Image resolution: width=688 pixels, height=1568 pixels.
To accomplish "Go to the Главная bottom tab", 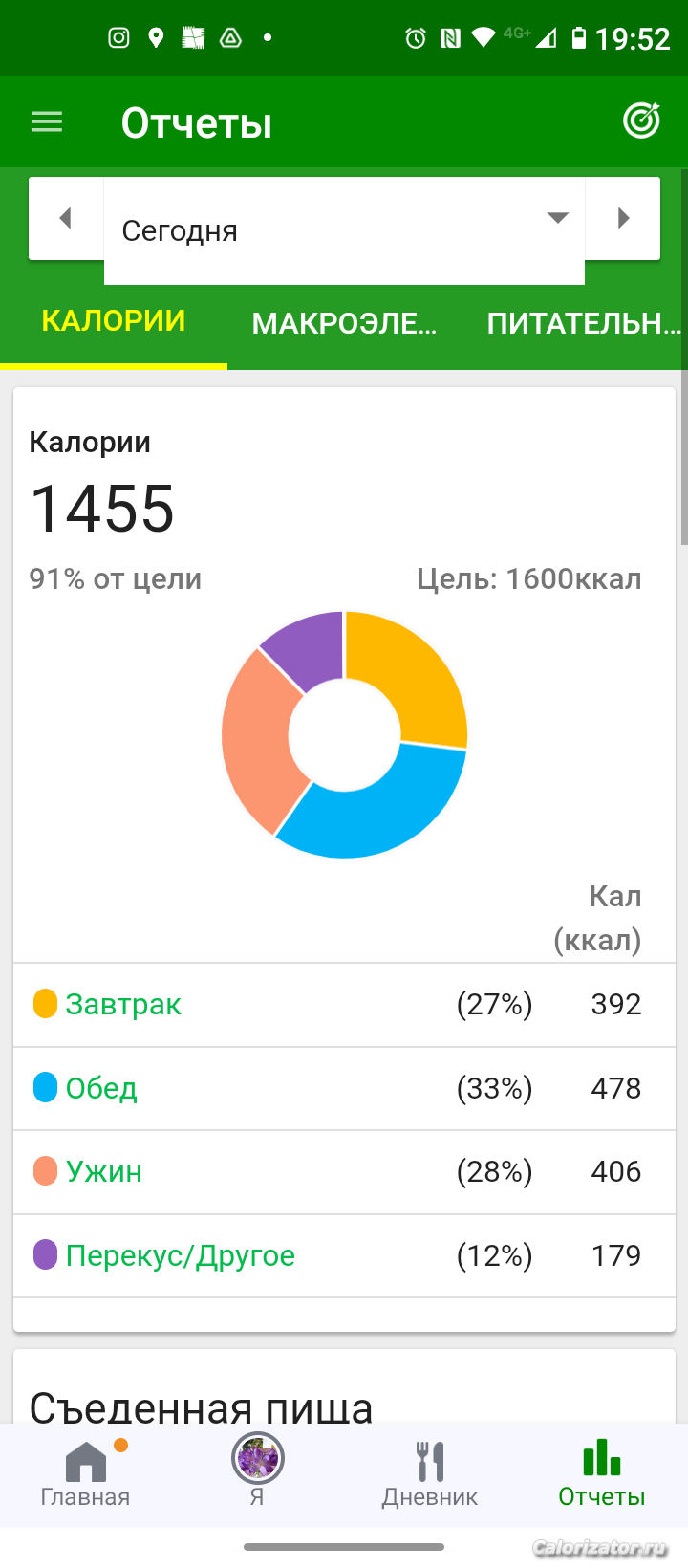I will click(x=86, y=1473).
